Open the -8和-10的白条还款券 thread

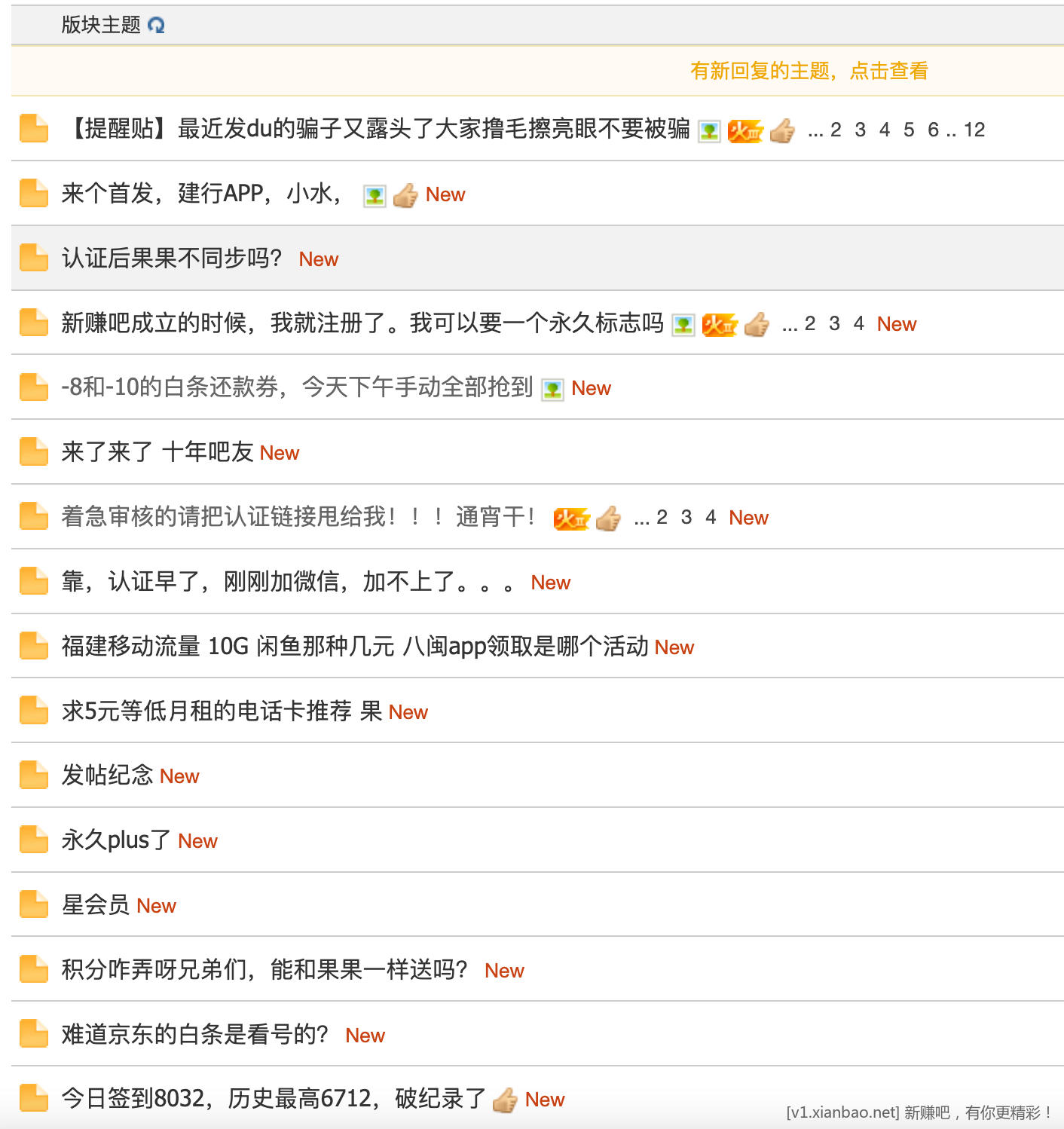(x=297, y=387)
